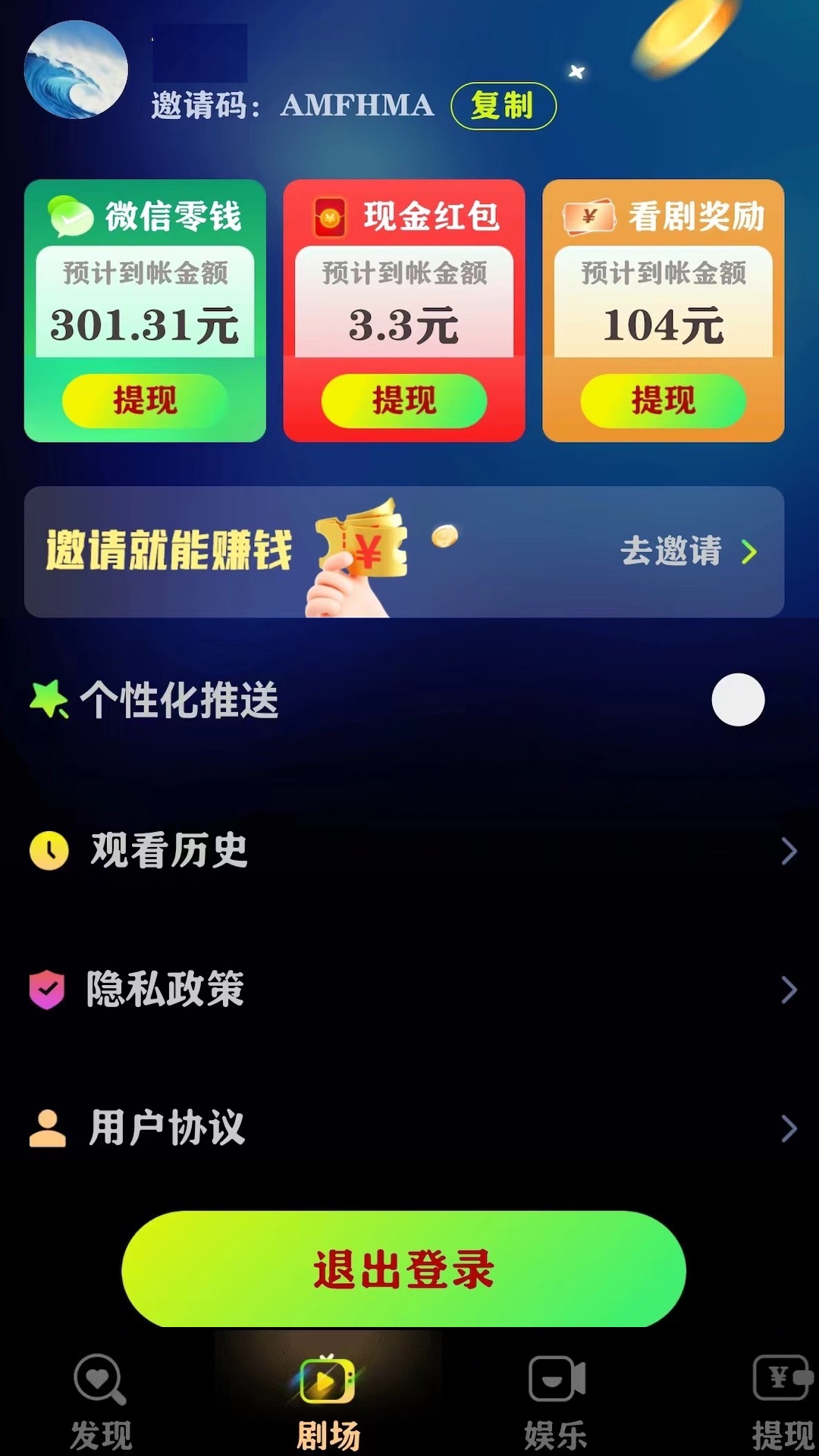Open the 去邀请 invite banner
Image resolution: width=819 pixels, height=1456 pixels.
686,551
